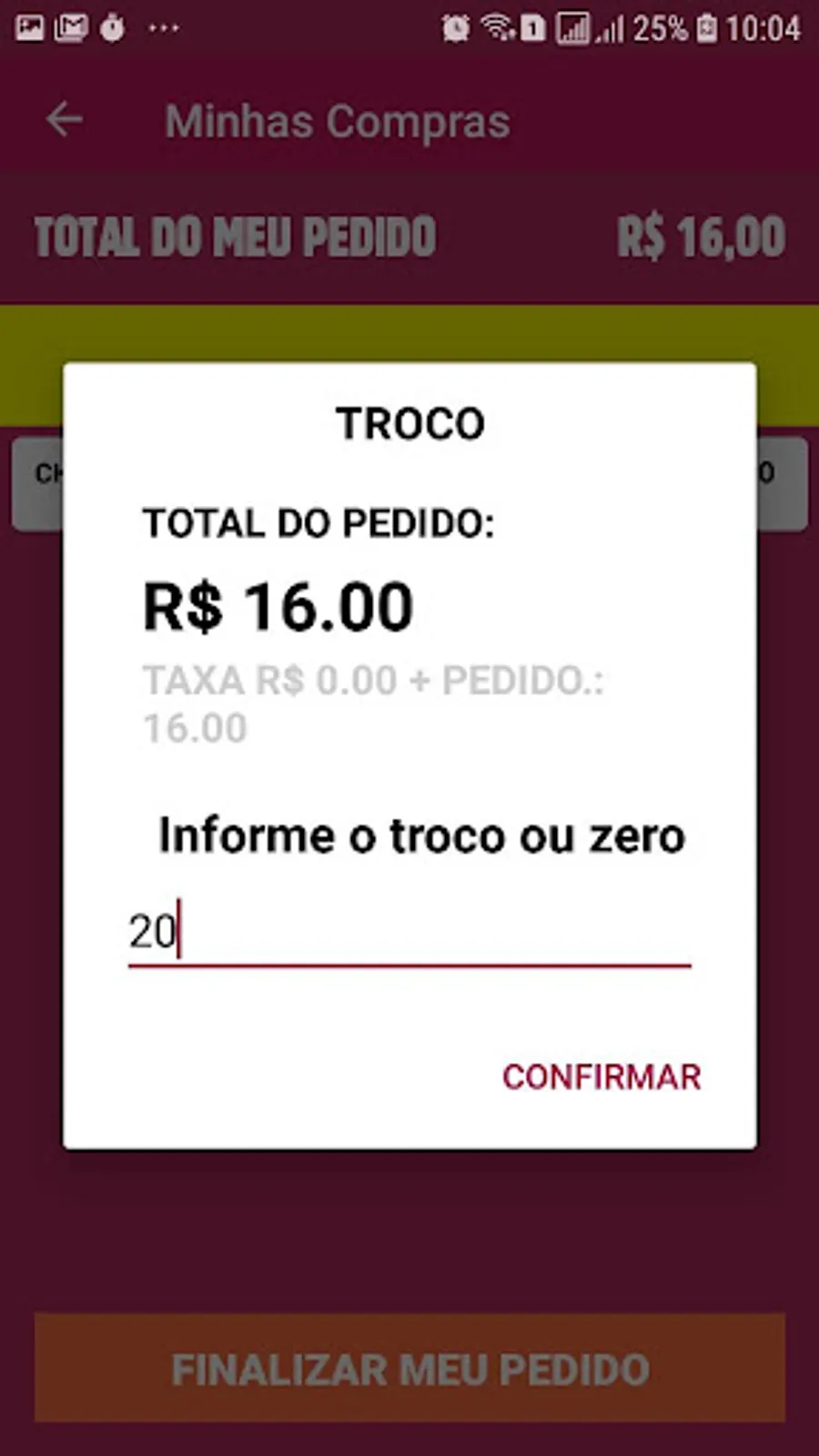Image resolution: width=819 pixels, height=1456 pixels.
Task: Focus the troco amount field
Action: [x=409, y=932]
